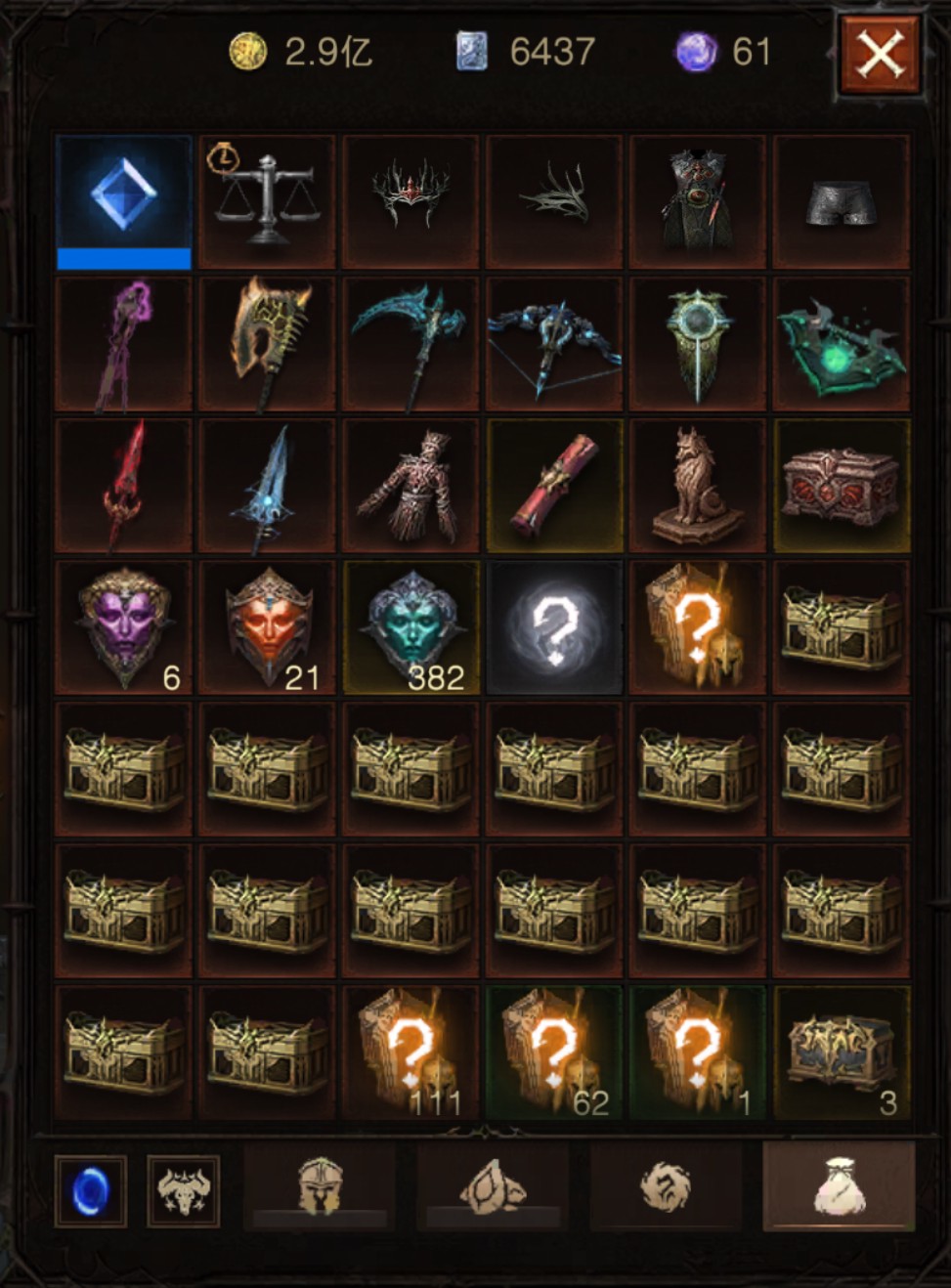
Task: Select the balance scales item
Action: point(266,201)
